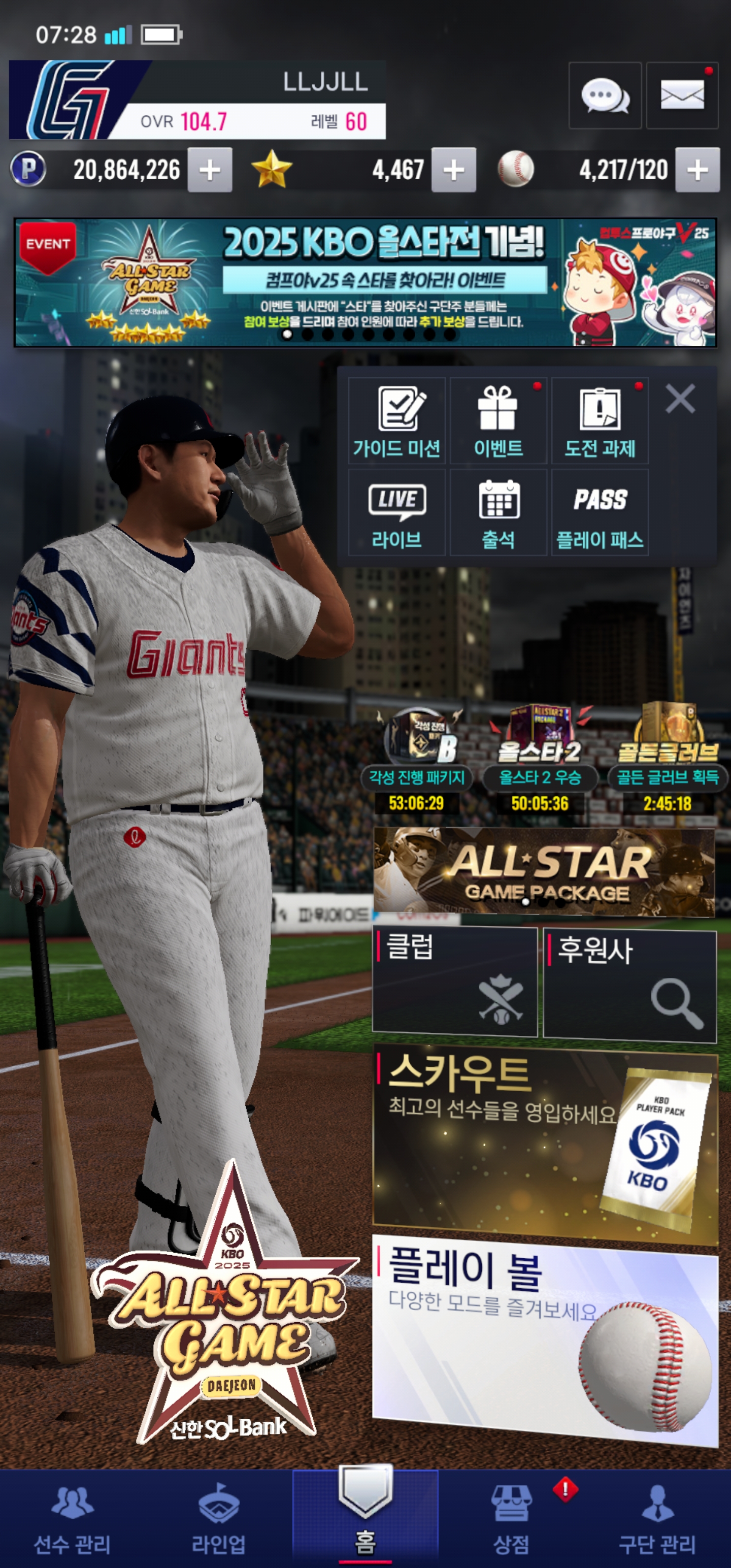Add more stars with the plus button
The image size is (731, 1568).
[453, 170]
